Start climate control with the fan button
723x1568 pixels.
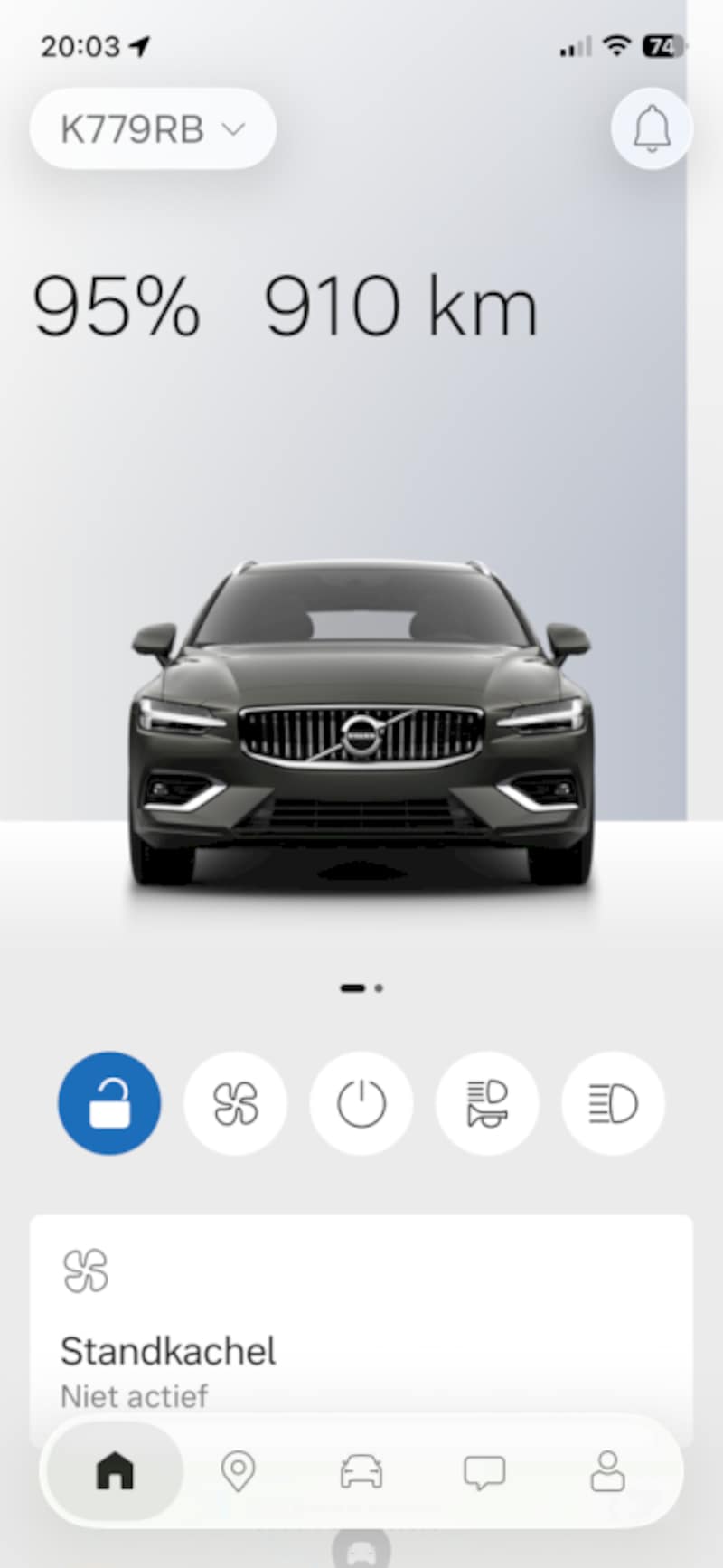click(235, 1102)
